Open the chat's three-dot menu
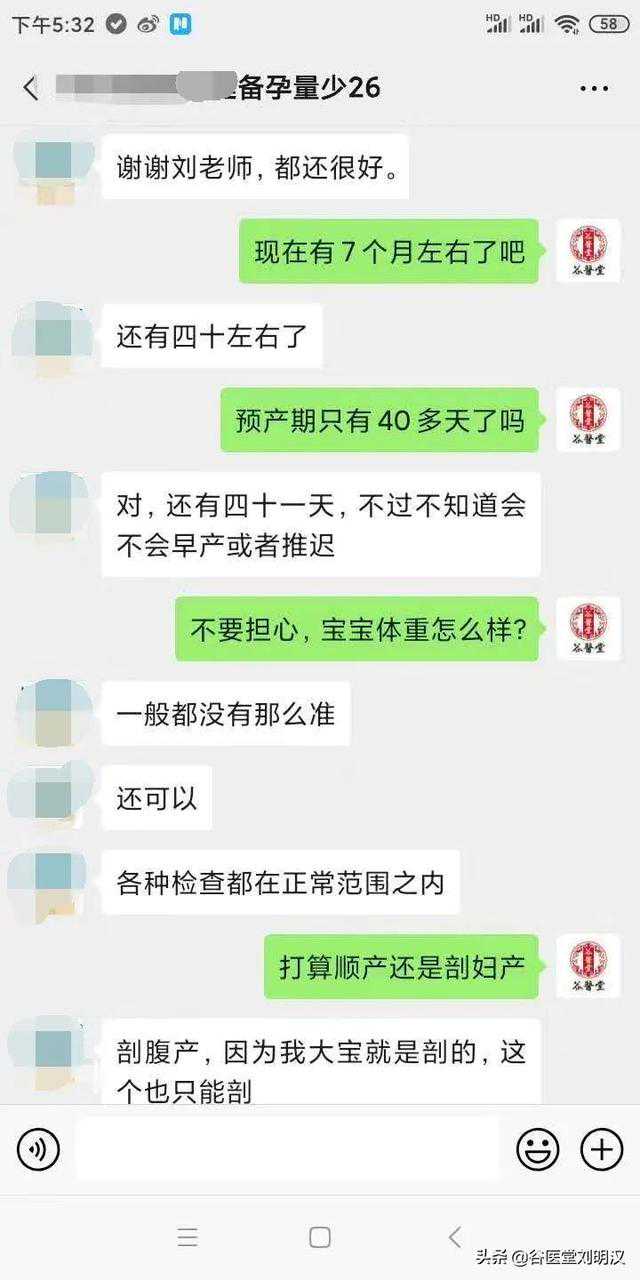Viewport: 640px width, 1280px height. pyautogui.click(x=593, y=88)
